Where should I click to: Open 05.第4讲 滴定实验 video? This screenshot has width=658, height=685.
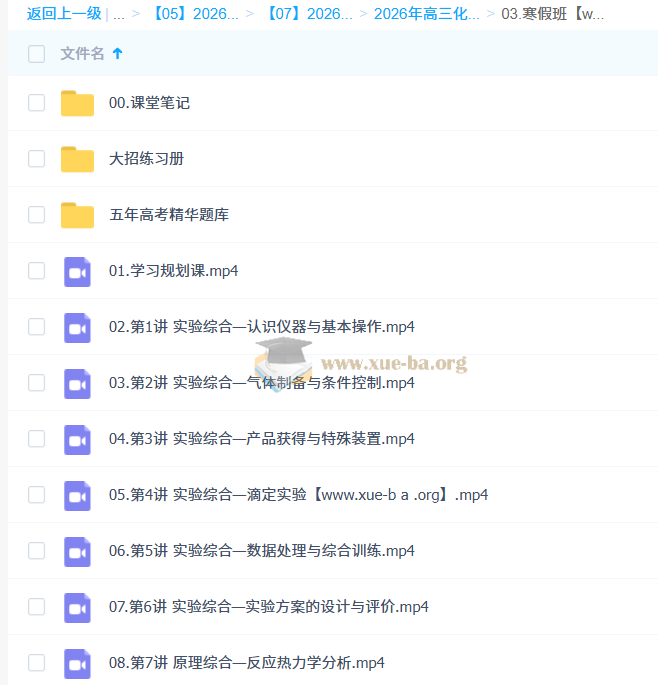(x=298, y=495)
